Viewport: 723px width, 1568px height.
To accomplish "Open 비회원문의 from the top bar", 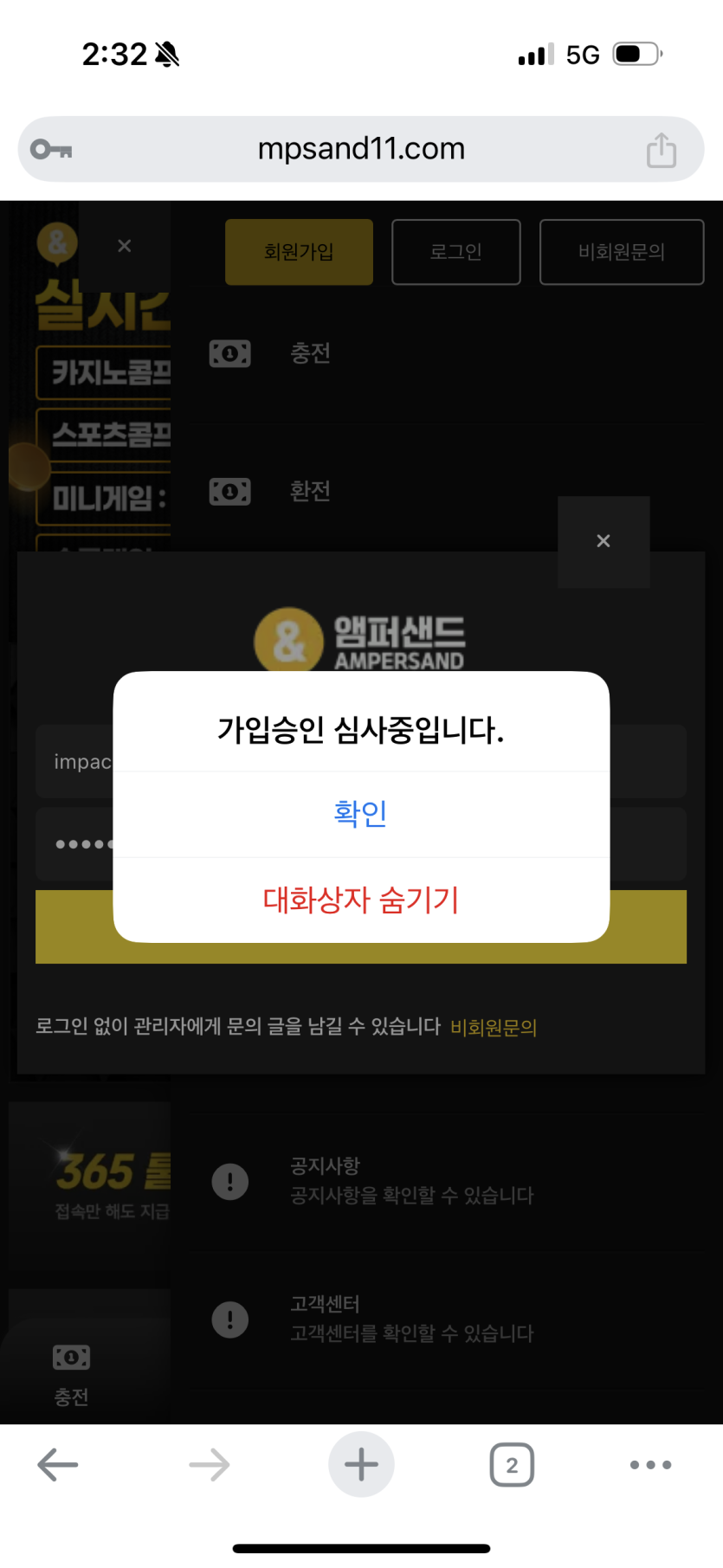I will (622, 252).
